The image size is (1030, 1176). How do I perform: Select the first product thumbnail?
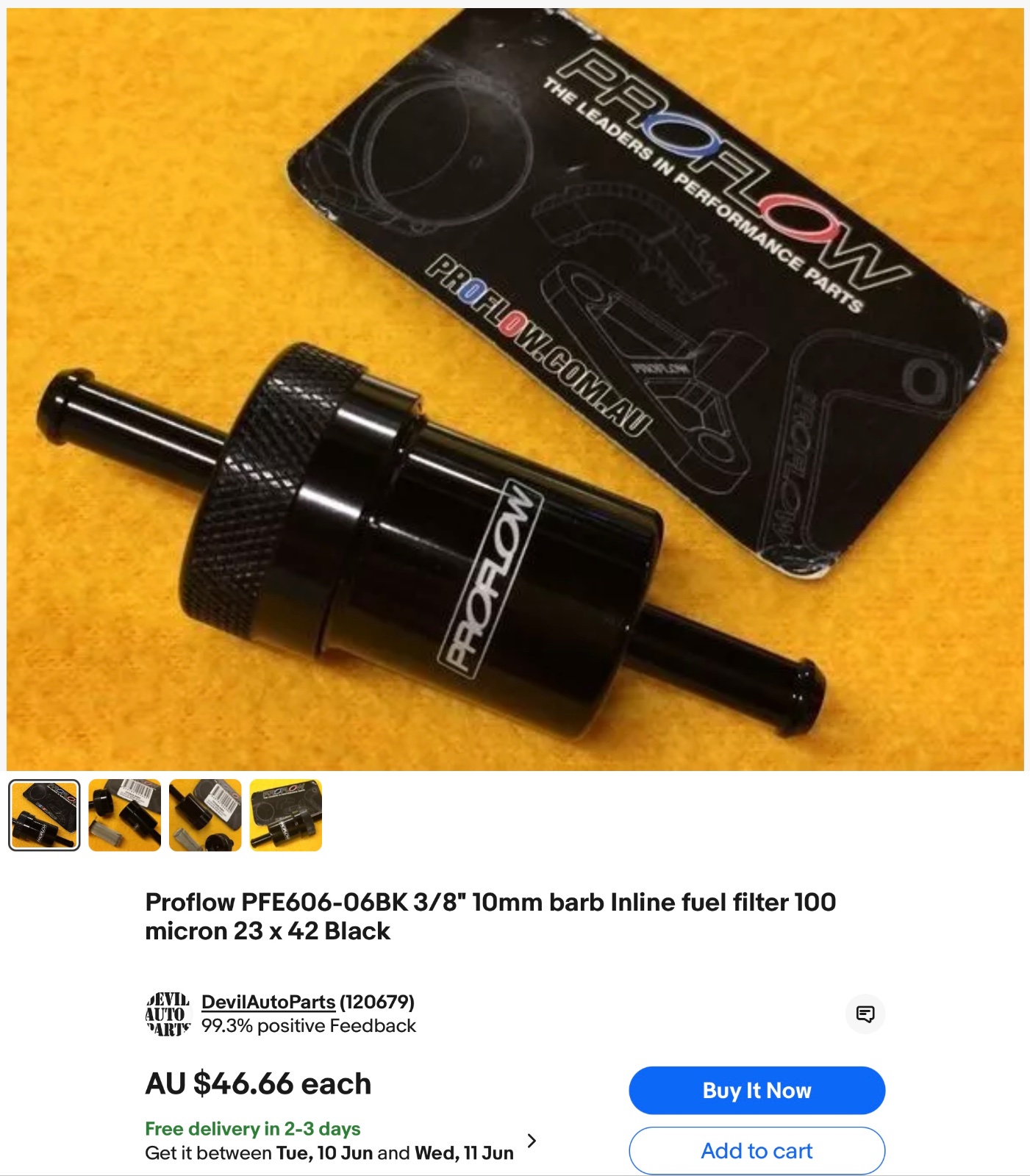pos(44,815)
